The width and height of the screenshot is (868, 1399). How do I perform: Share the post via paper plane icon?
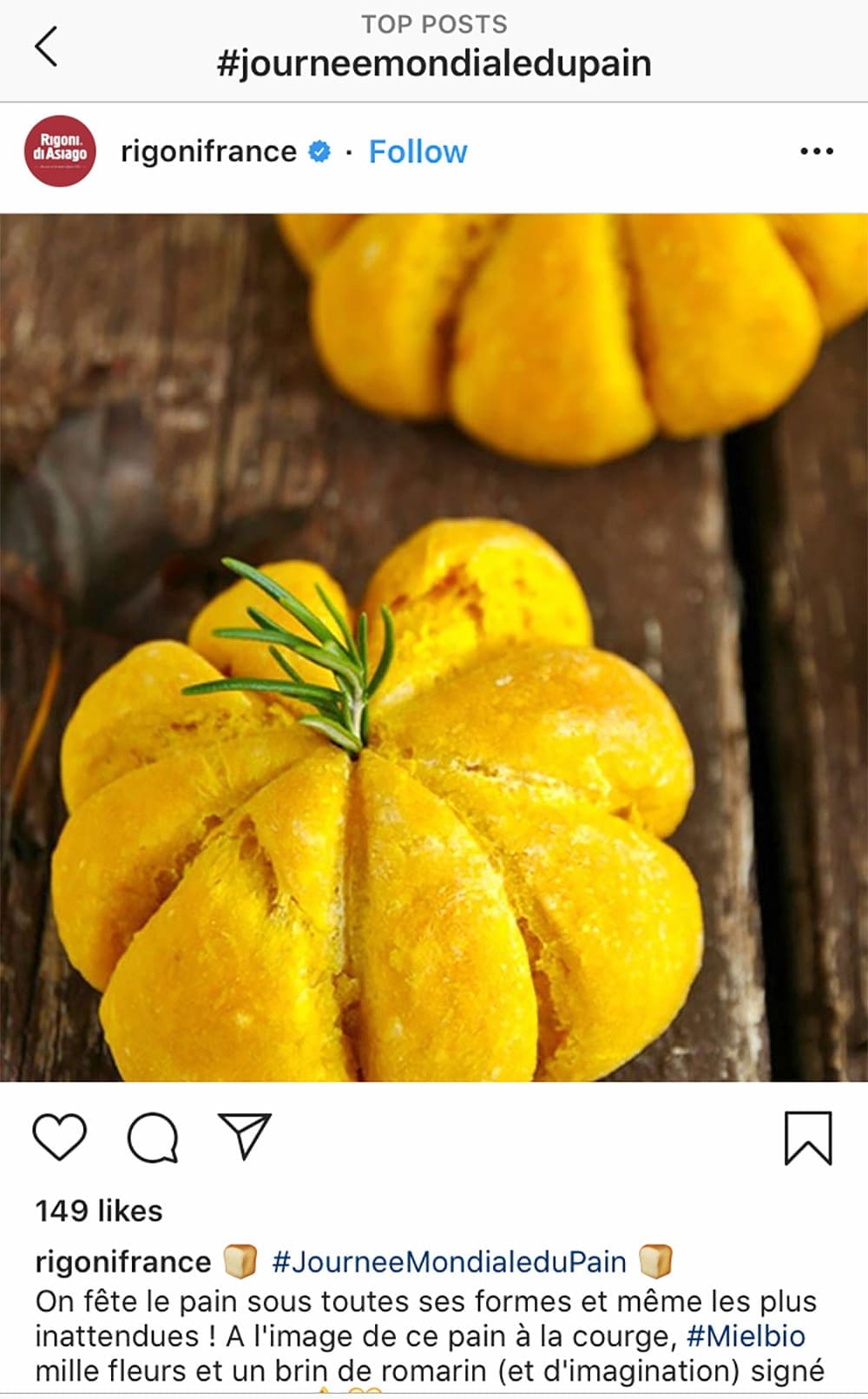[245, 1136]
